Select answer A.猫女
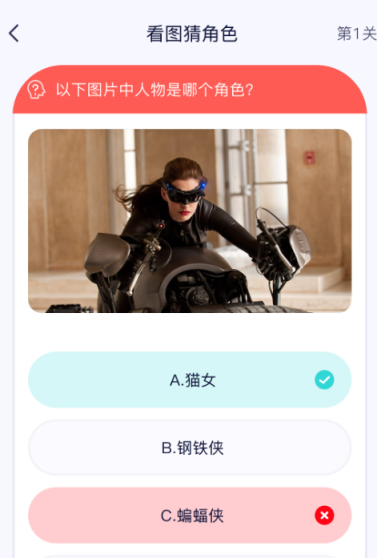Viewport: 377px width, 558px height. coord(190,380)
